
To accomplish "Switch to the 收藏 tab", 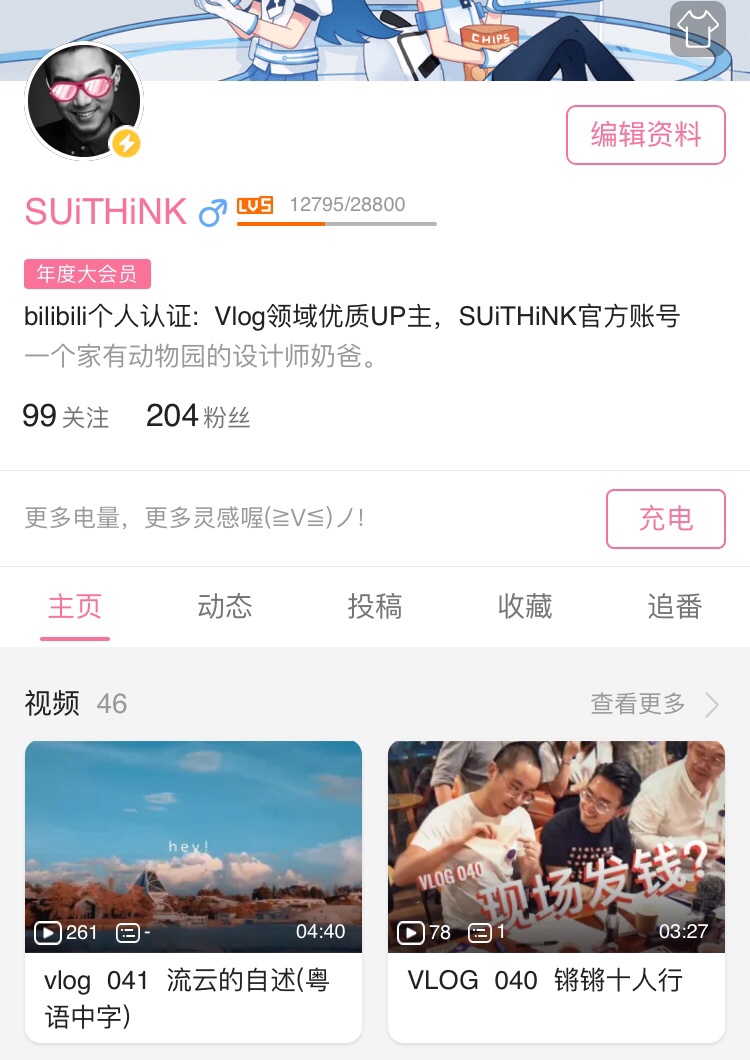I will coord(525,607).
